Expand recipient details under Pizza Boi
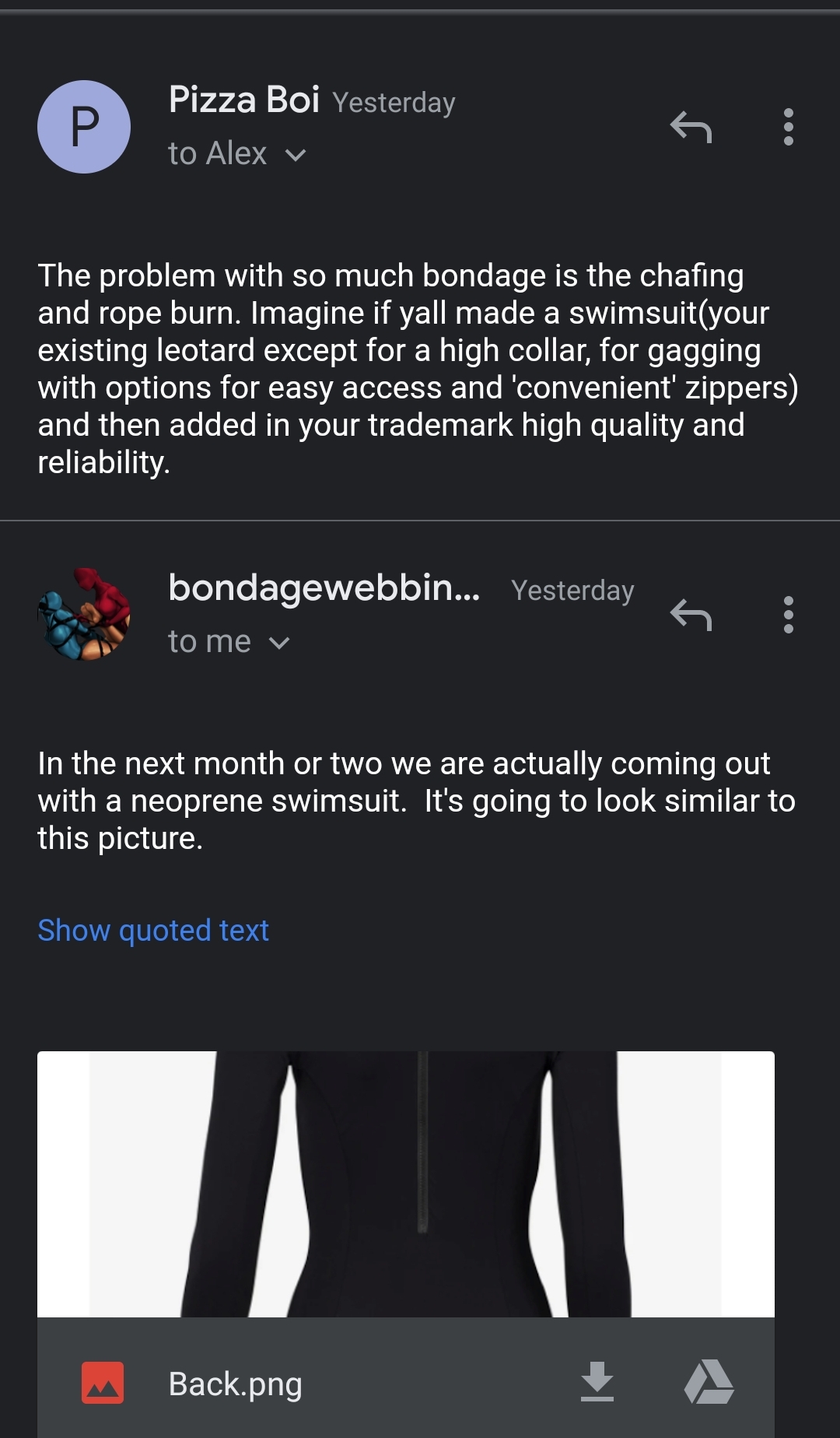 point(296,155)
